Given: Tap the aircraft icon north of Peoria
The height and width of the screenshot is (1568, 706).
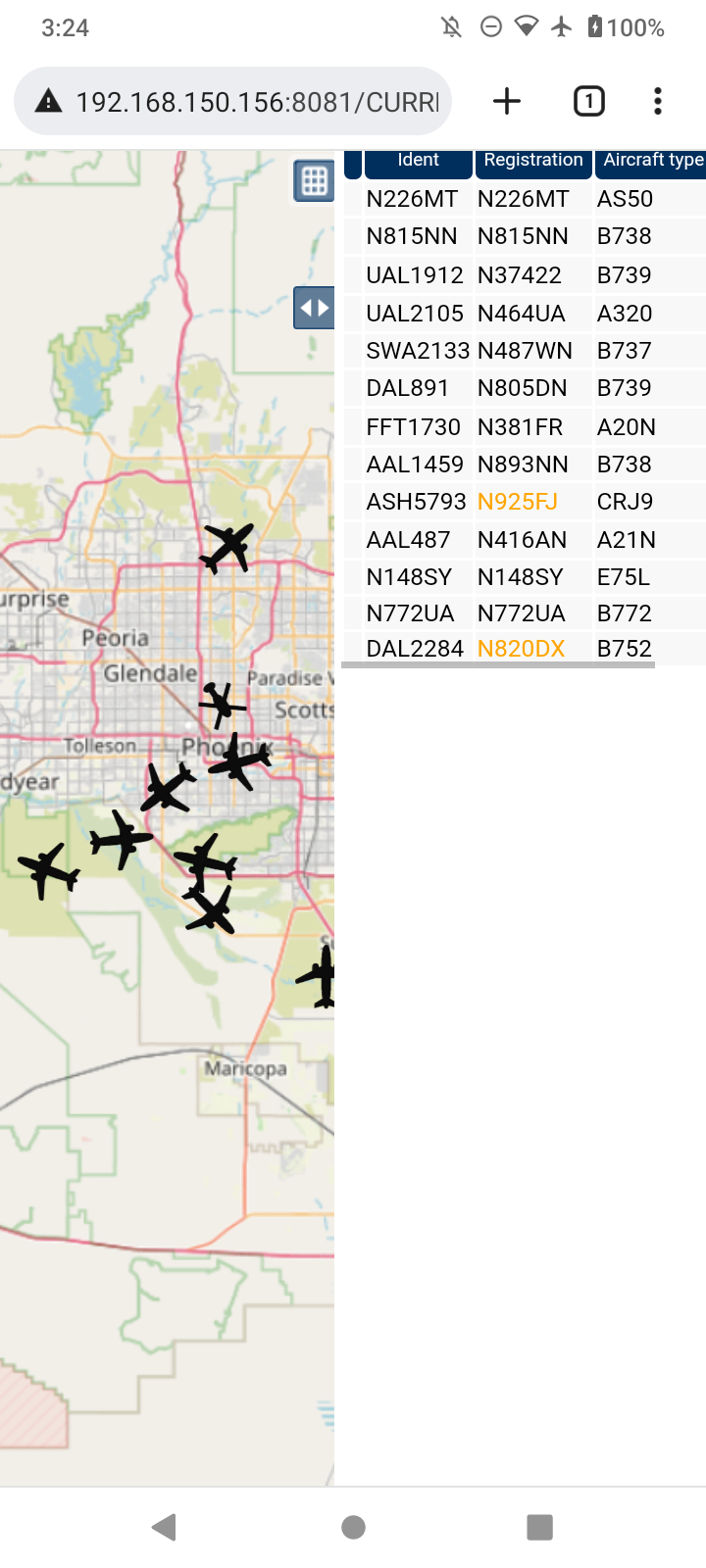Looking at the screenshot, I should pos(227,547).
